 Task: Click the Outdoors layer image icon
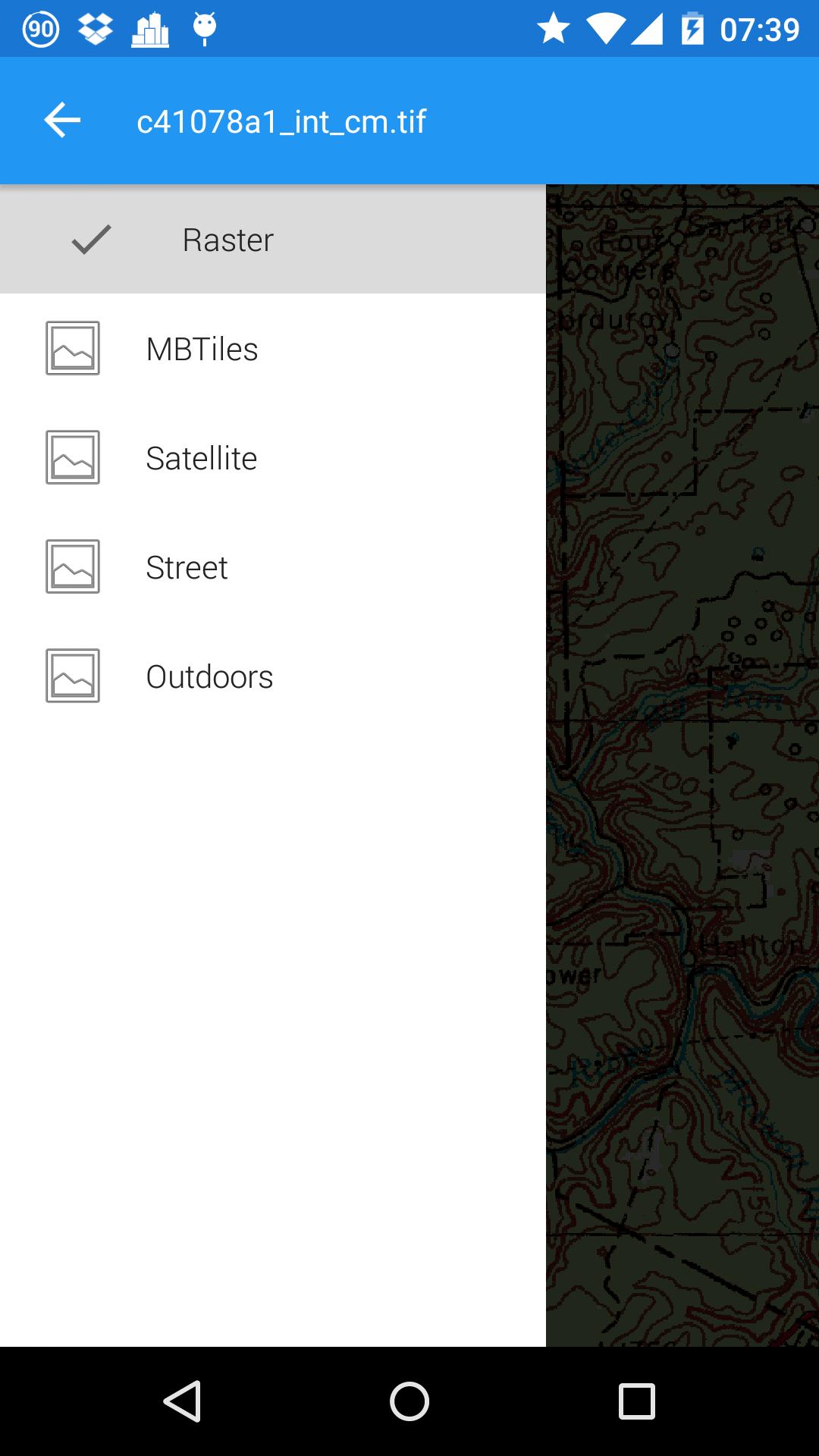(72, 676)
